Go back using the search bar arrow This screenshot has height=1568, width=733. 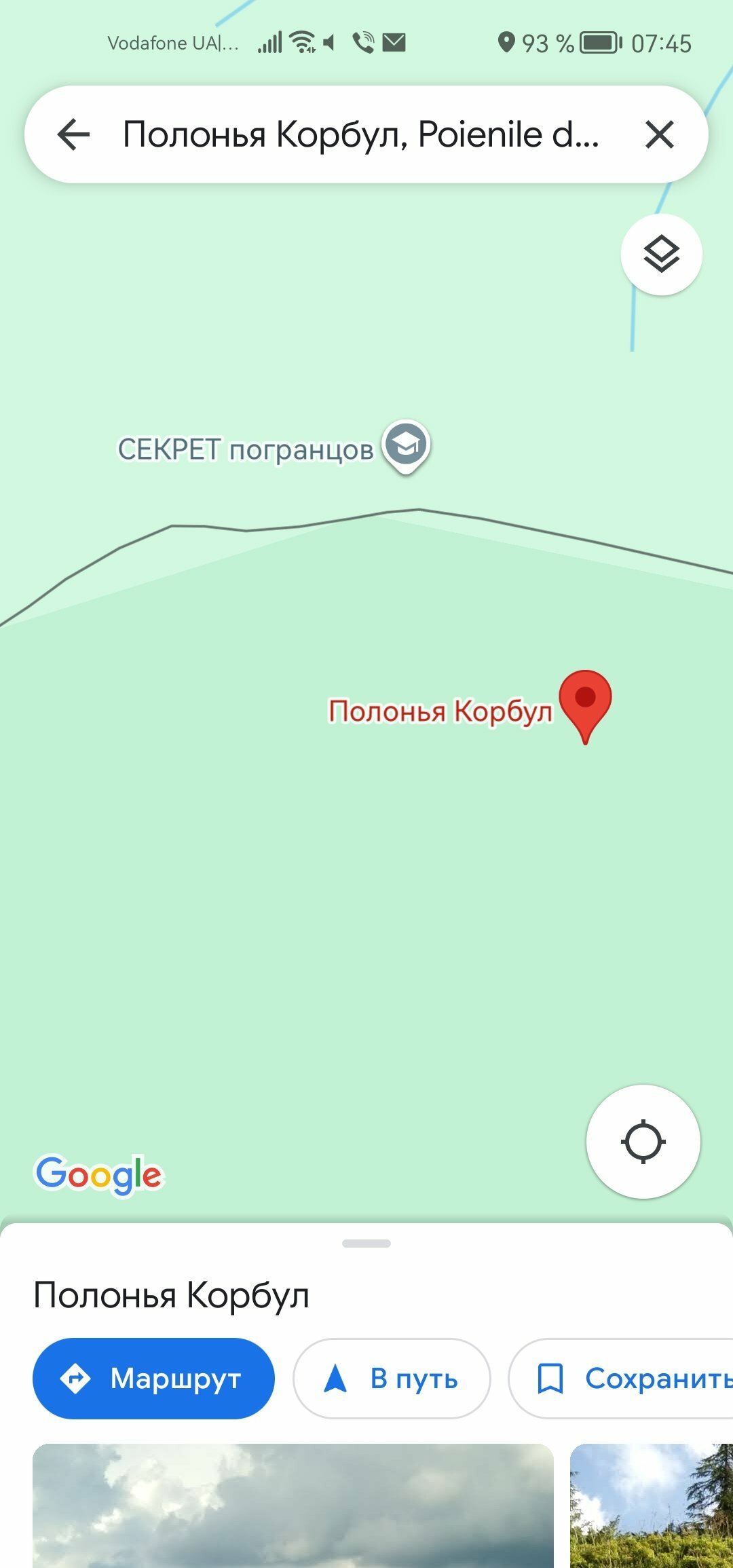coord(74,134)
